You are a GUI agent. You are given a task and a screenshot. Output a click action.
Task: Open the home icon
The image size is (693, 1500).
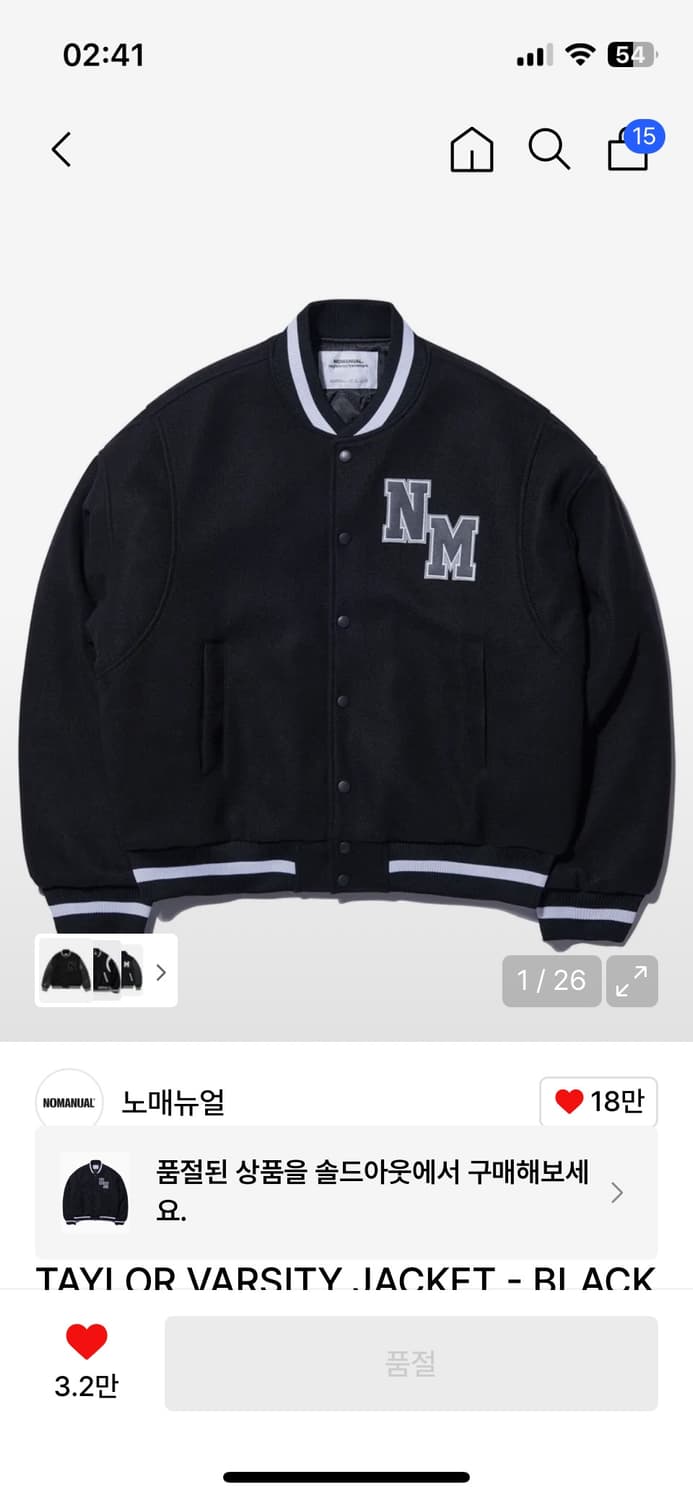click(x=472, y=151)
